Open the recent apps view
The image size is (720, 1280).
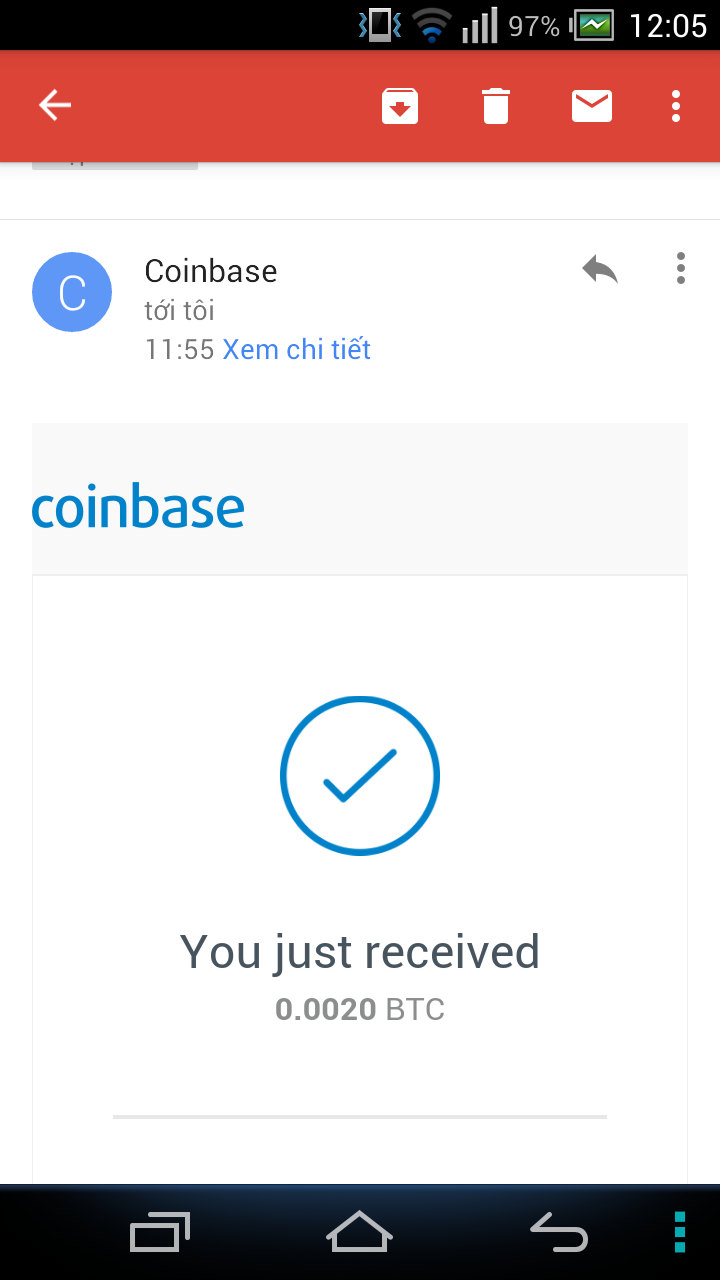tap(160, 1232)
